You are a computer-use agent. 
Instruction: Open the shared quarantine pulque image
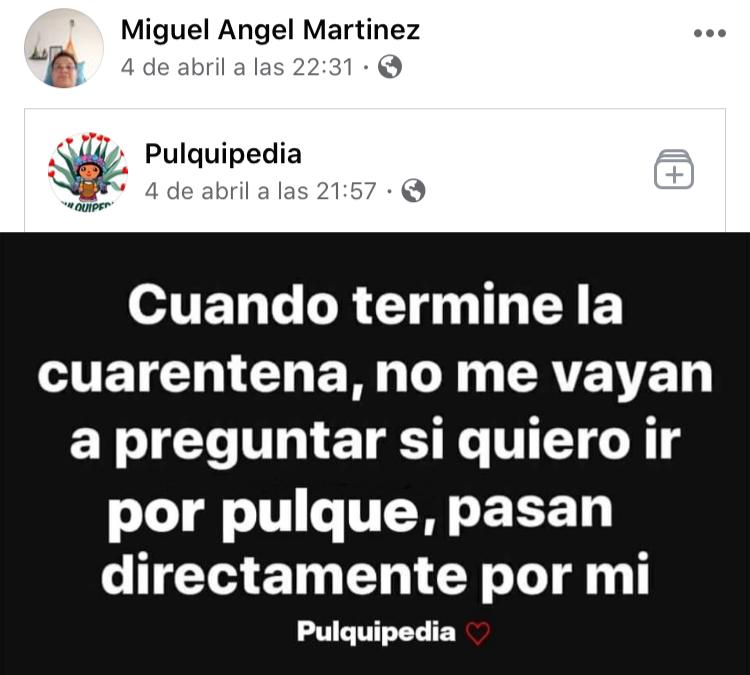click(375, 450)
